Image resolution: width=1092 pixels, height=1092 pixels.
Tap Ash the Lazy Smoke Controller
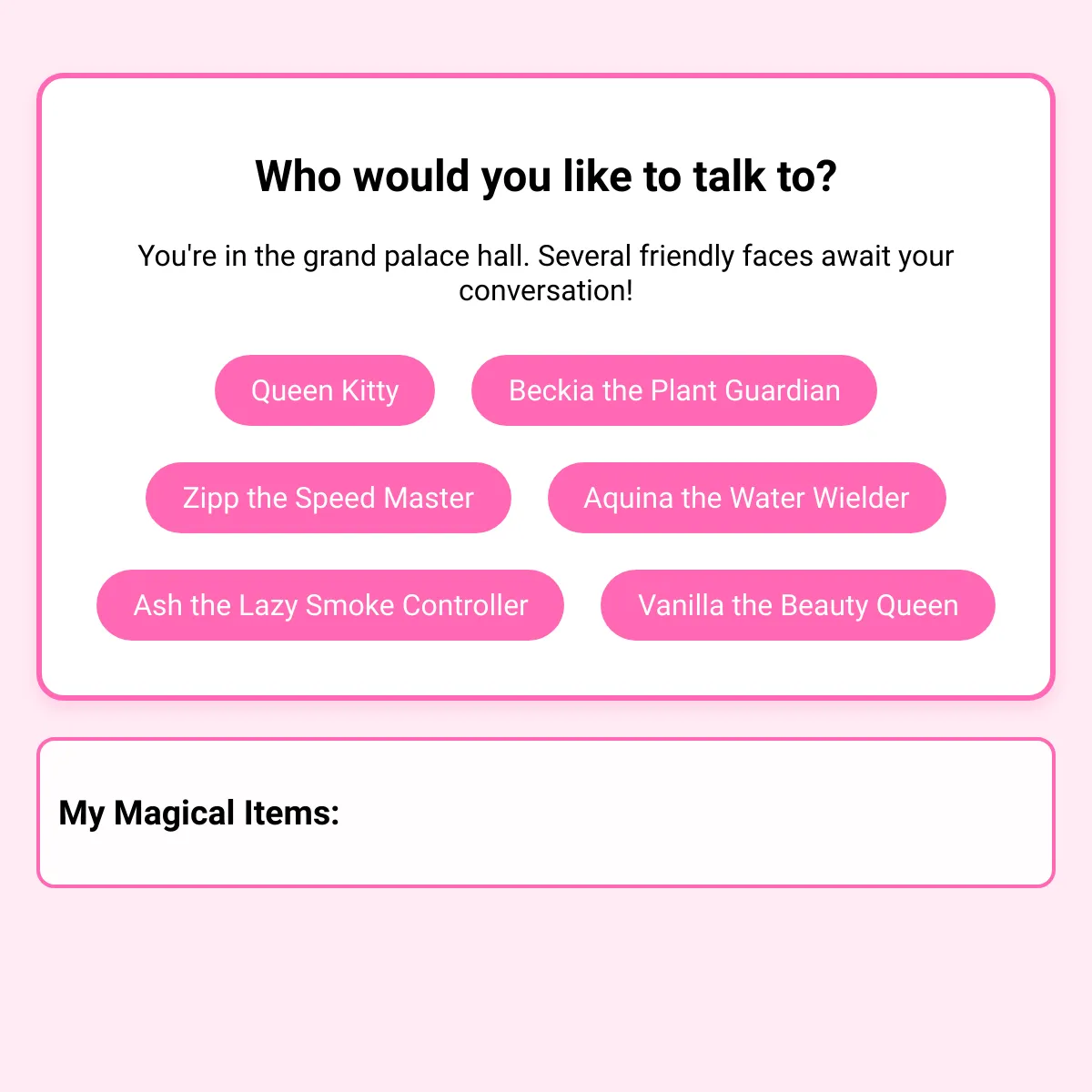click(330, 605)
